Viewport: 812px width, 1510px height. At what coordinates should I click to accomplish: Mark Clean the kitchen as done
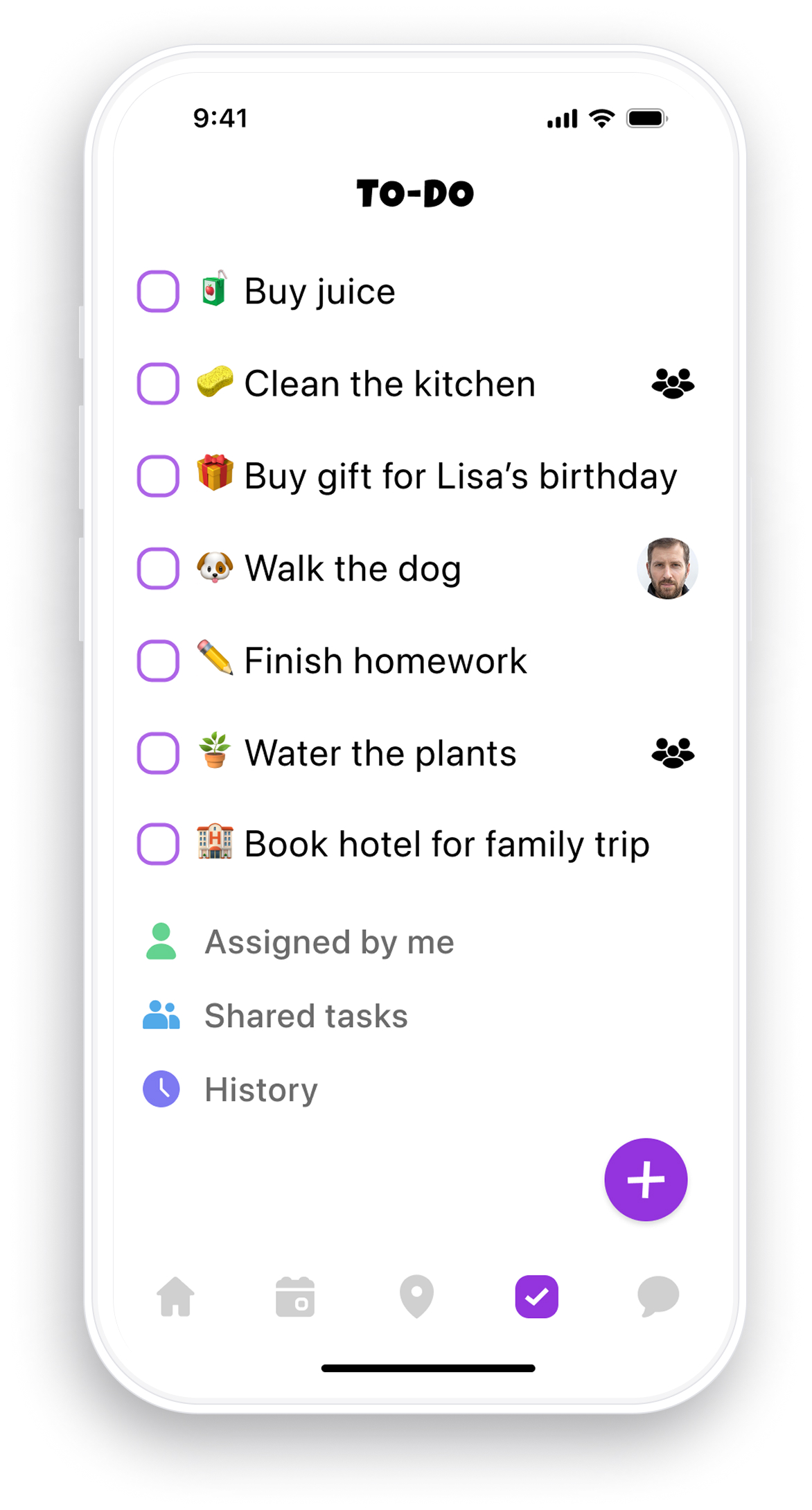(x=158, y=383)
